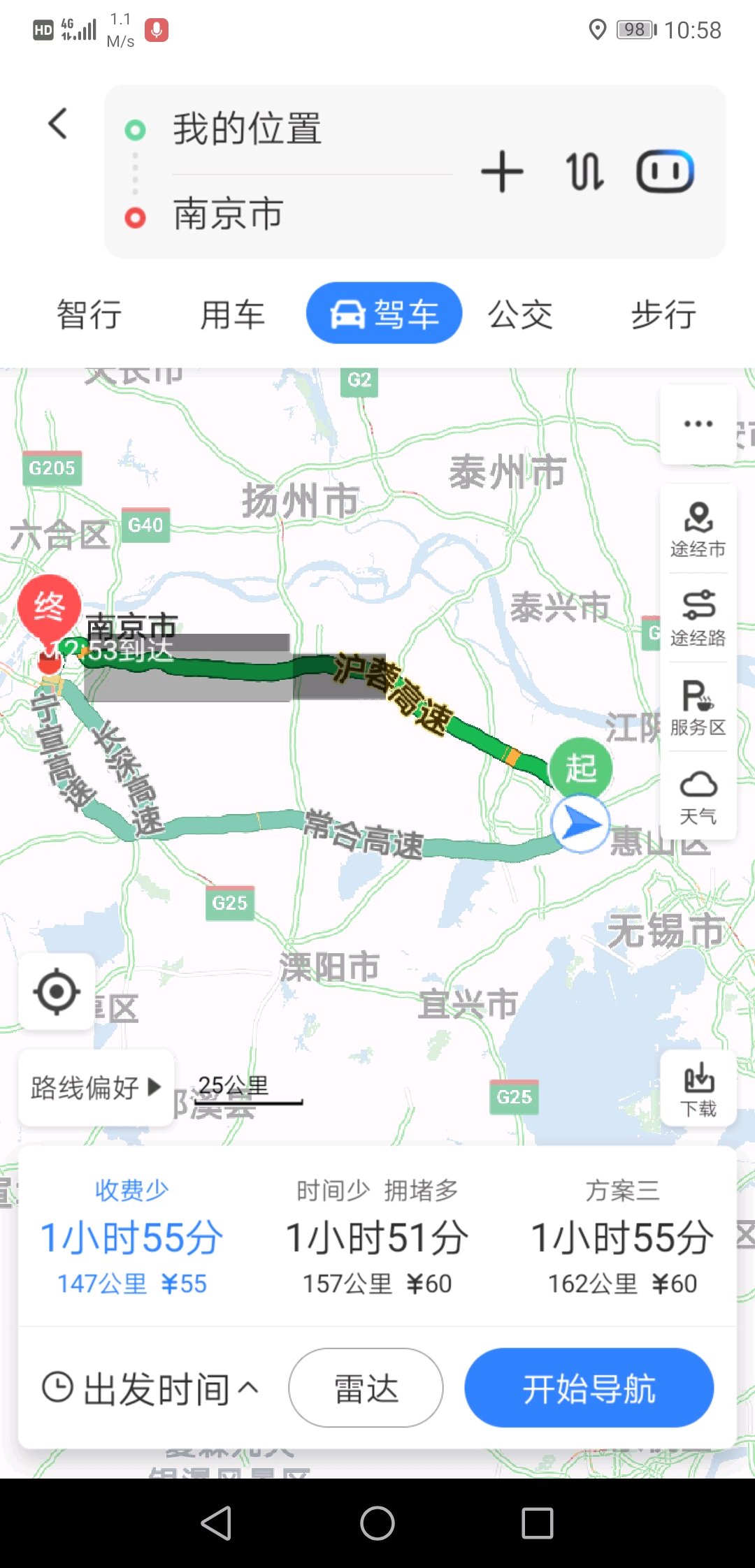This screenshot has height=1568, width=755.
Task: Switch to the 用车 tab
Action: tap(233, 314)
